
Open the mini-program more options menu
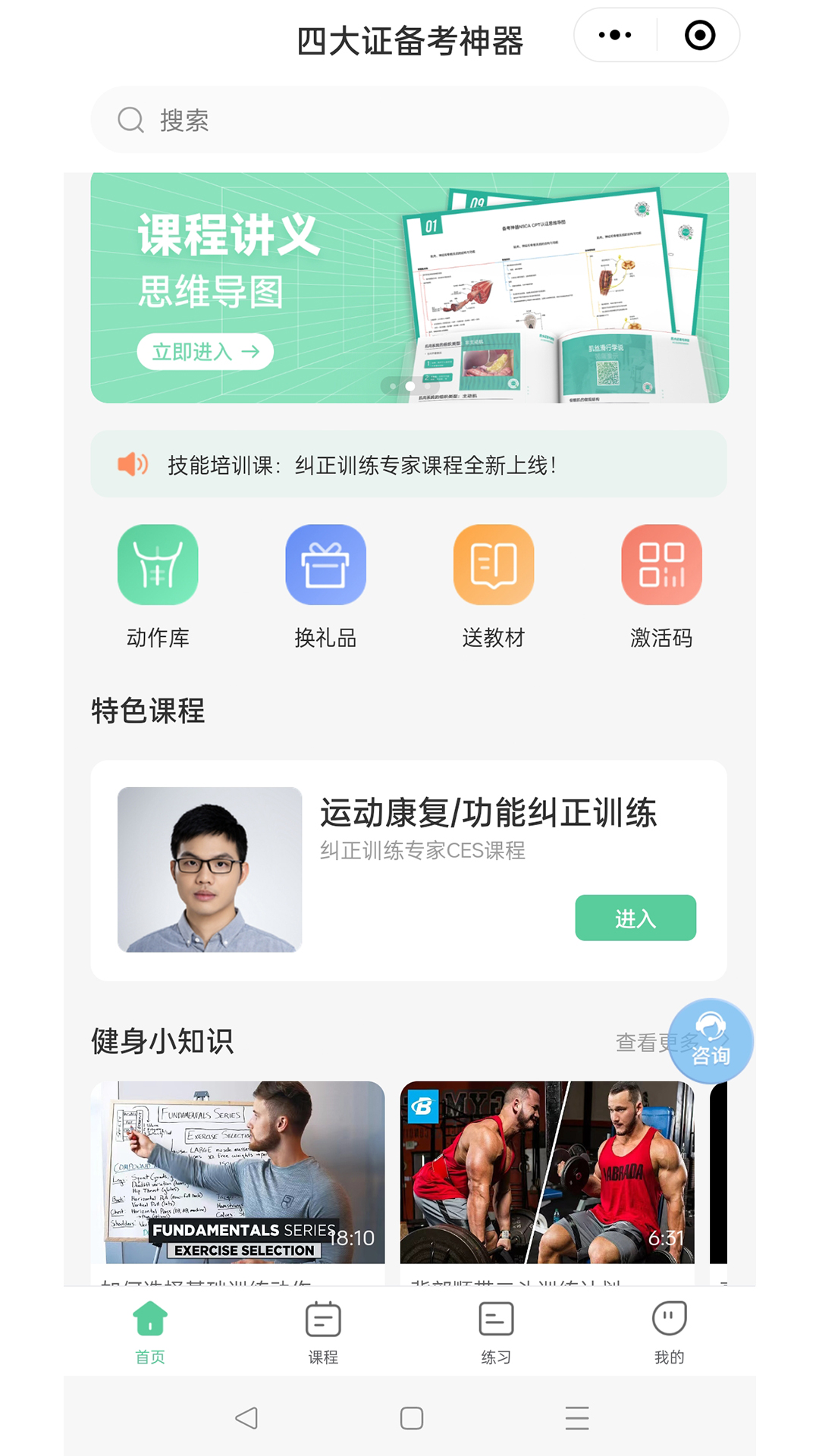click(615, 34)
